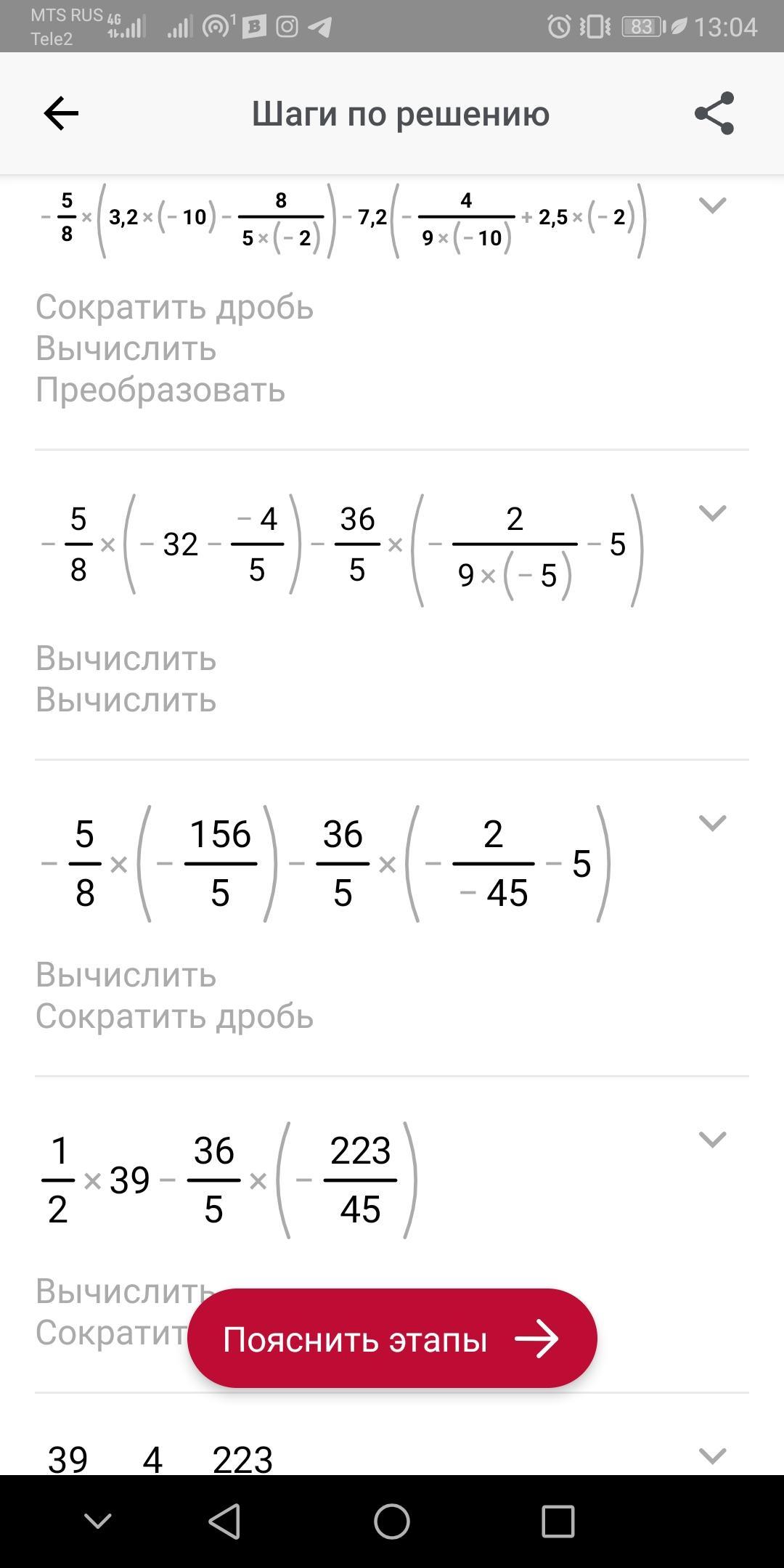The width and height of the screenshot is (784, 1568).
Task: Expand the step starting with 3,2×(−10)
Action: click(712, 205)
